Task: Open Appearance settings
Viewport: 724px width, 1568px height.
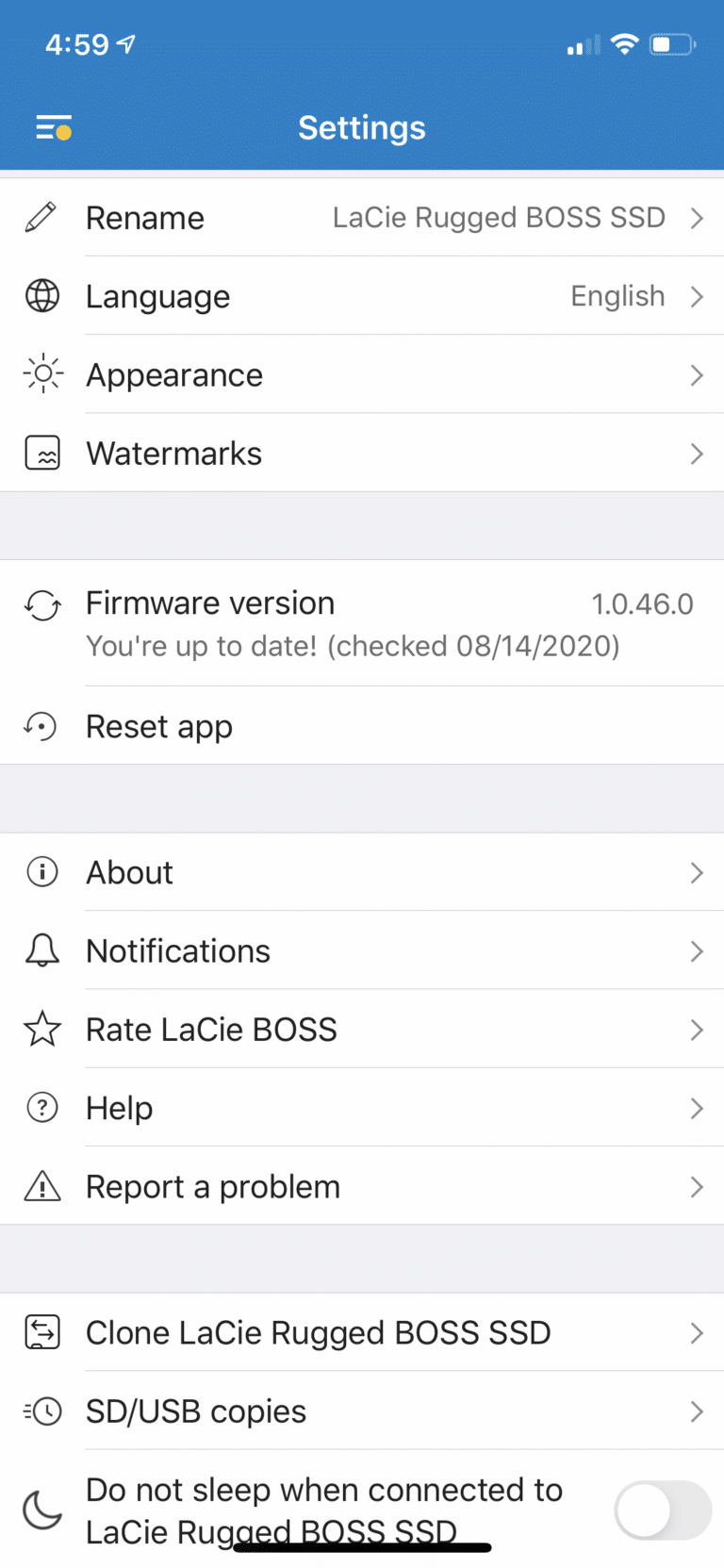Action: pyautogui.click(x=362, y=374)
